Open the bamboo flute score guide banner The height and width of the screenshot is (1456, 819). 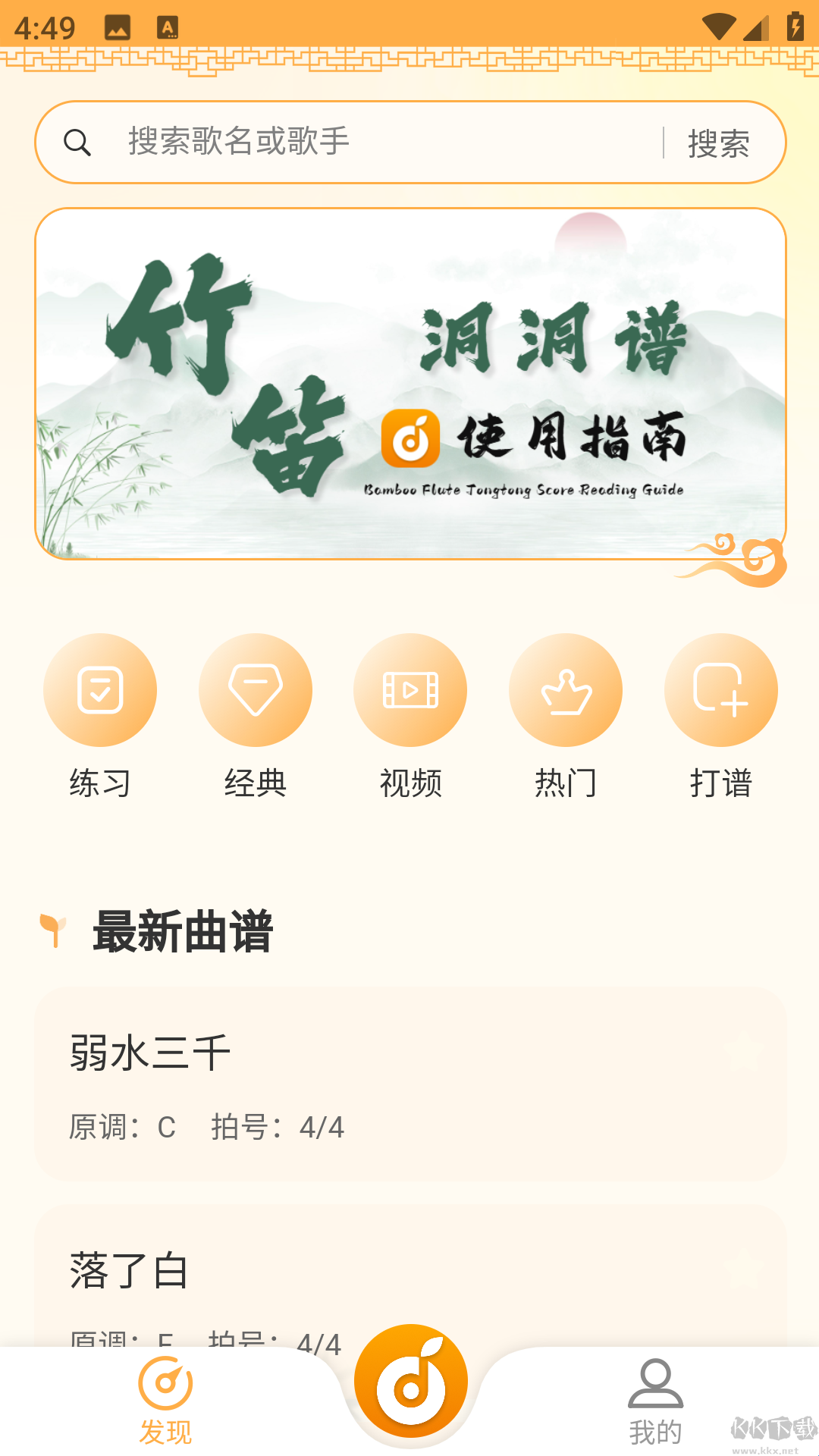[410, 384]
